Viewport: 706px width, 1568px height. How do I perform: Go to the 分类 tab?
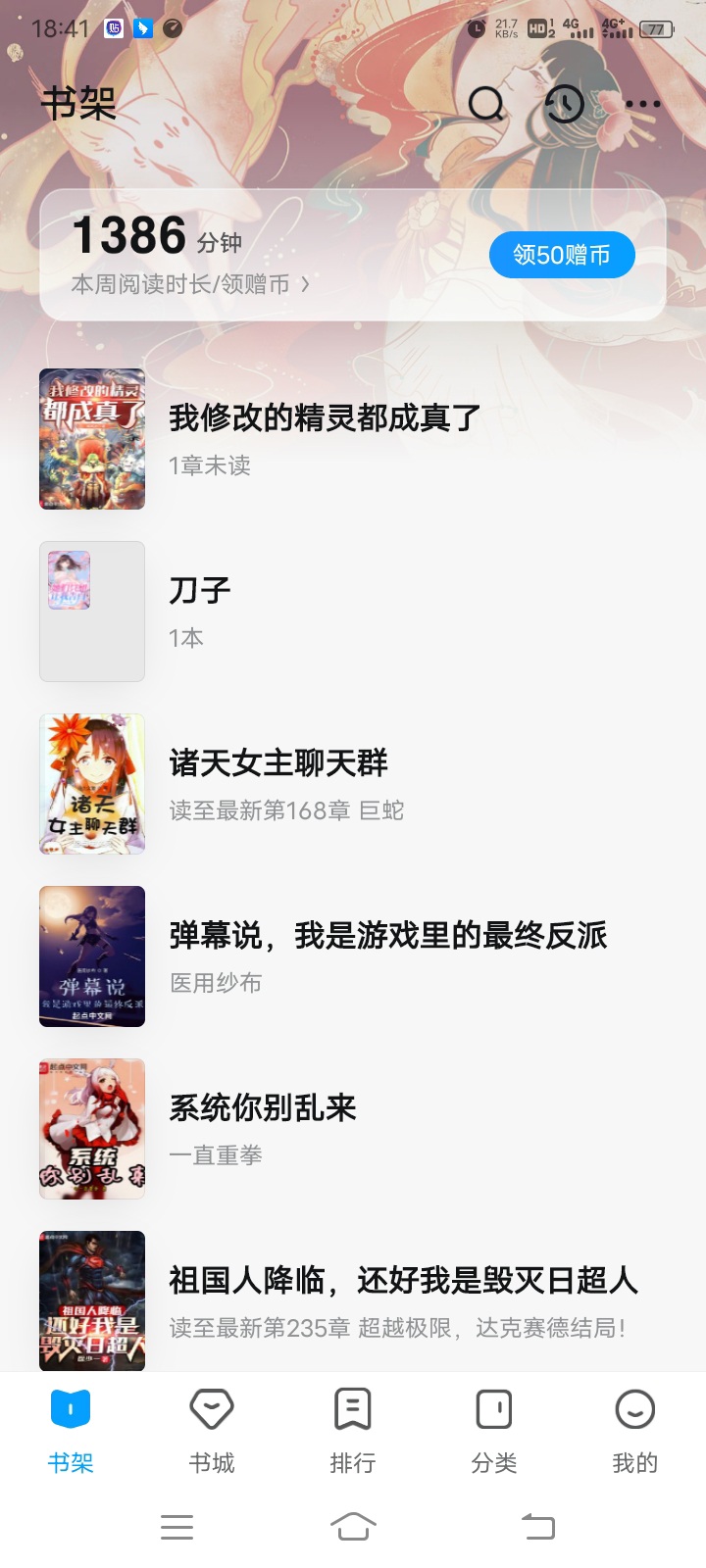[x=494, y=1432]
